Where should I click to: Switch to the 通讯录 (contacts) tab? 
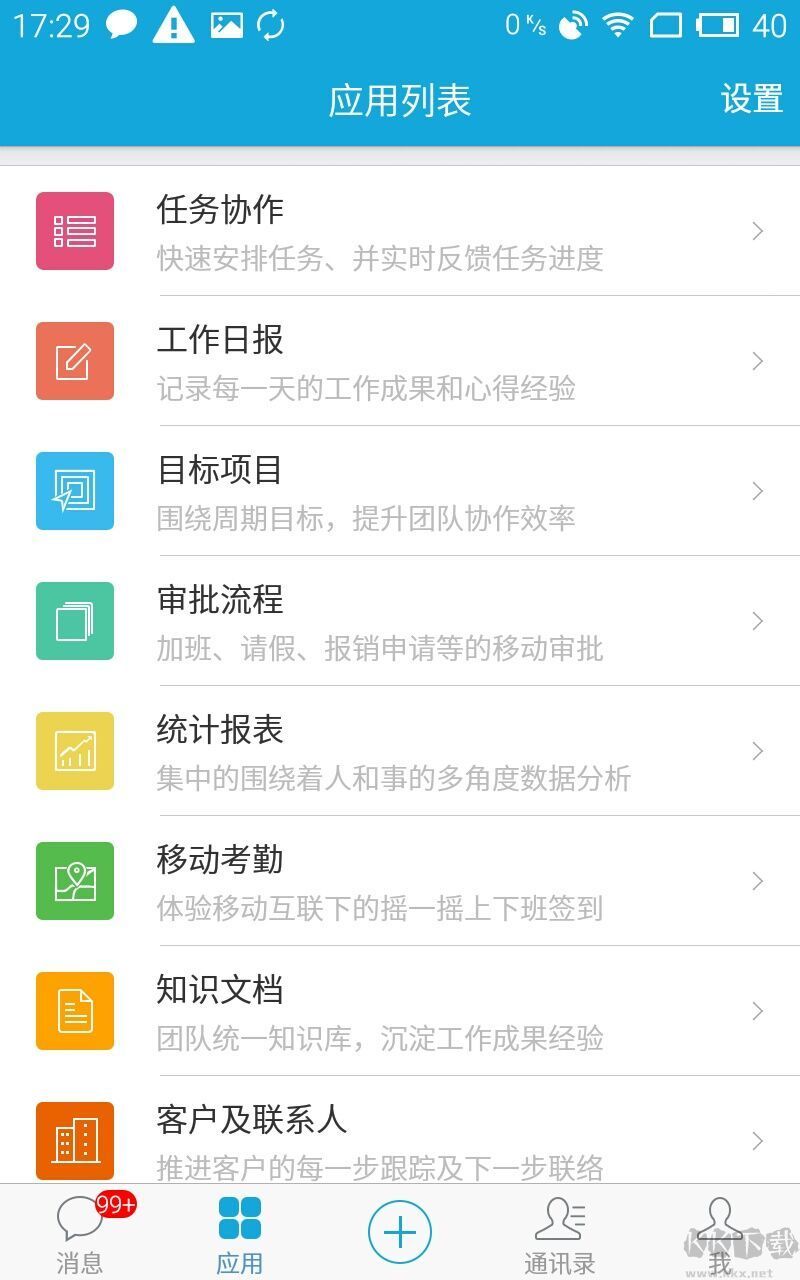tap(560, 1232)
